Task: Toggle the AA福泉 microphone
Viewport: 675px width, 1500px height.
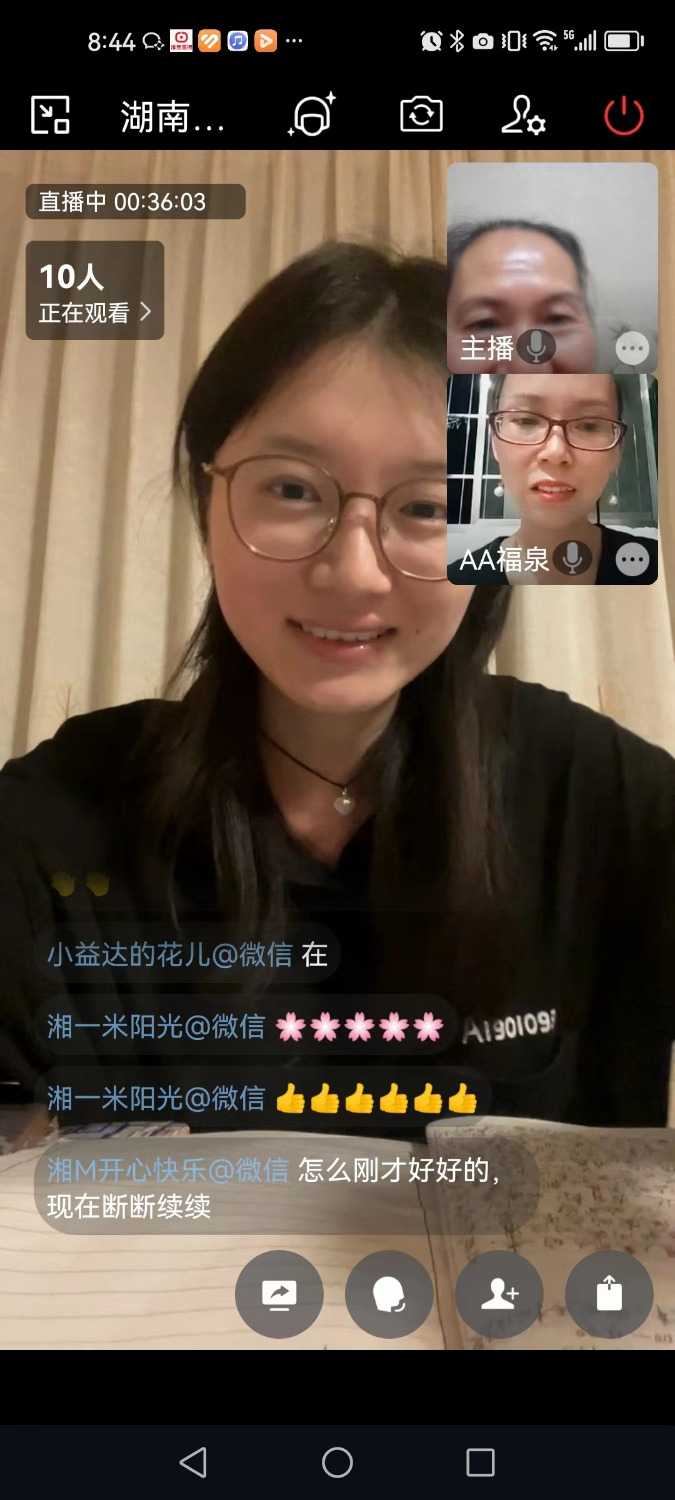Action: coord(572,558)
